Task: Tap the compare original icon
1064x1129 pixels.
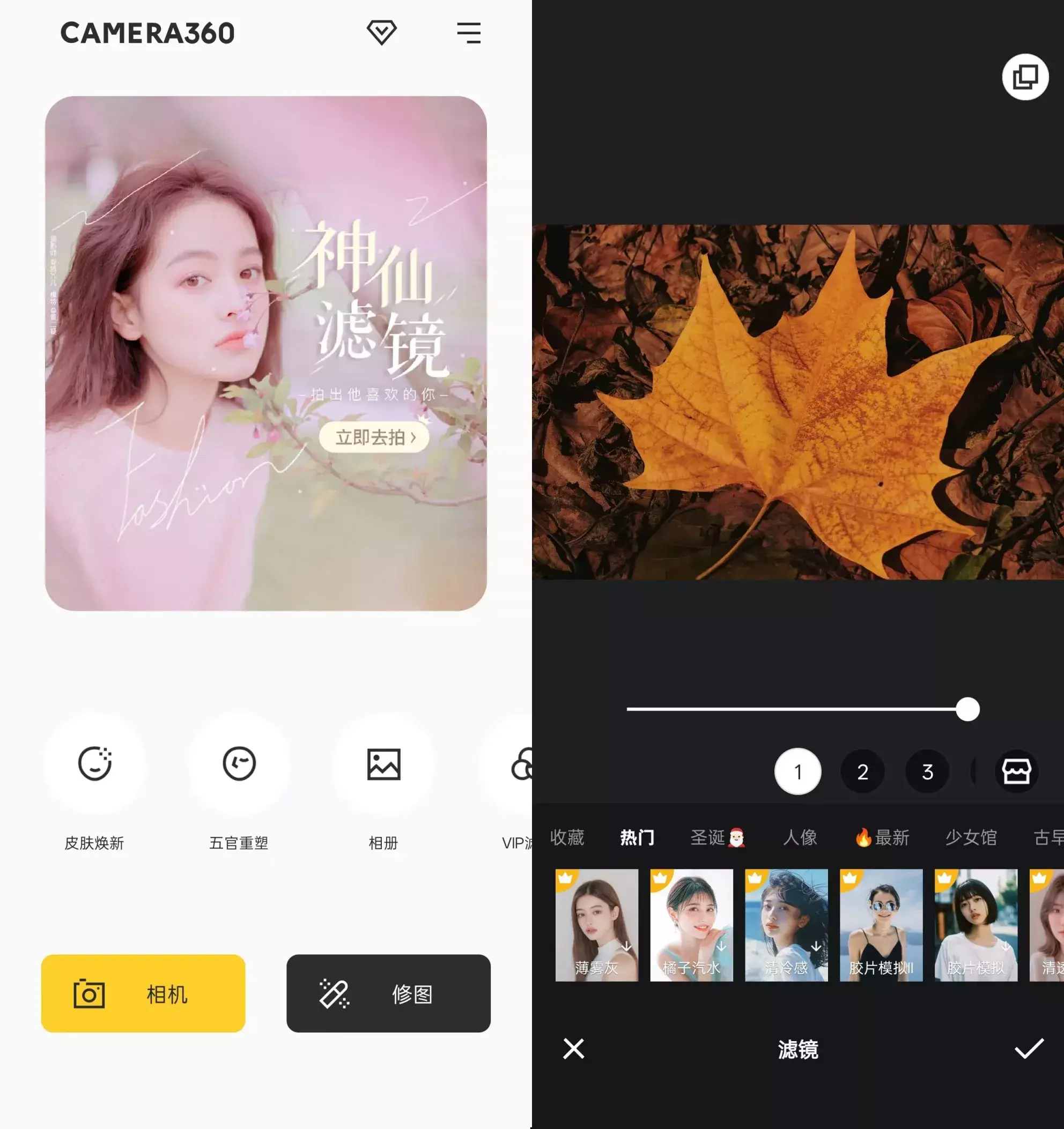Action: tap(1025, 77)
